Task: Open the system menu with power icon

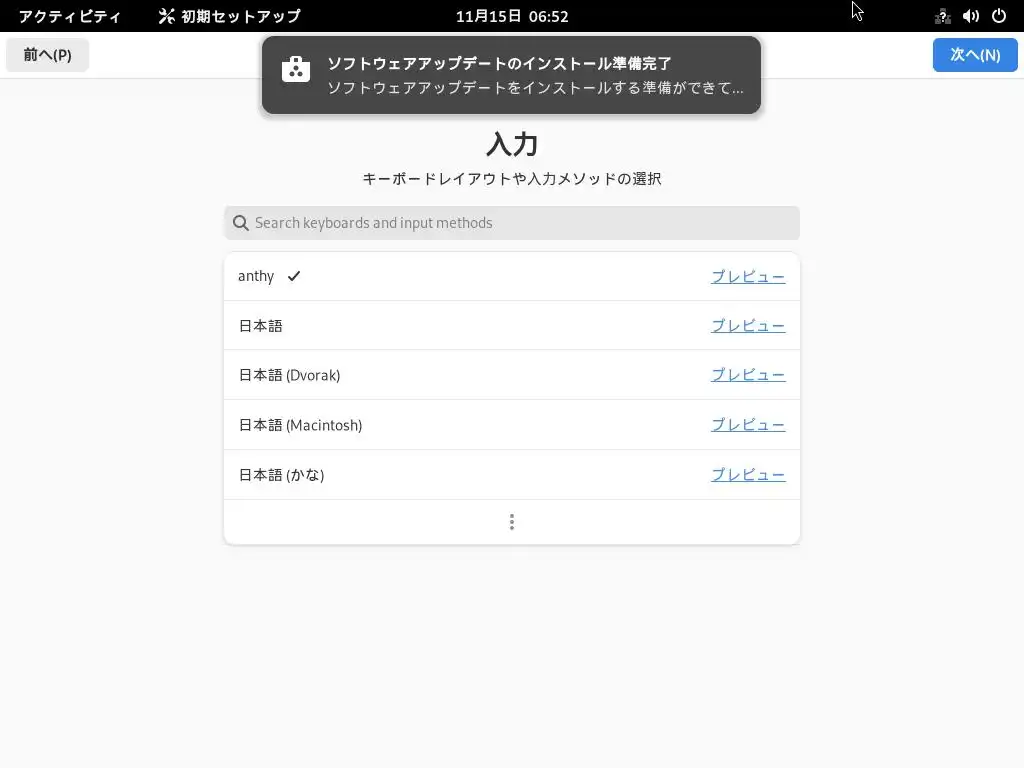Action: tap(998, 16)
